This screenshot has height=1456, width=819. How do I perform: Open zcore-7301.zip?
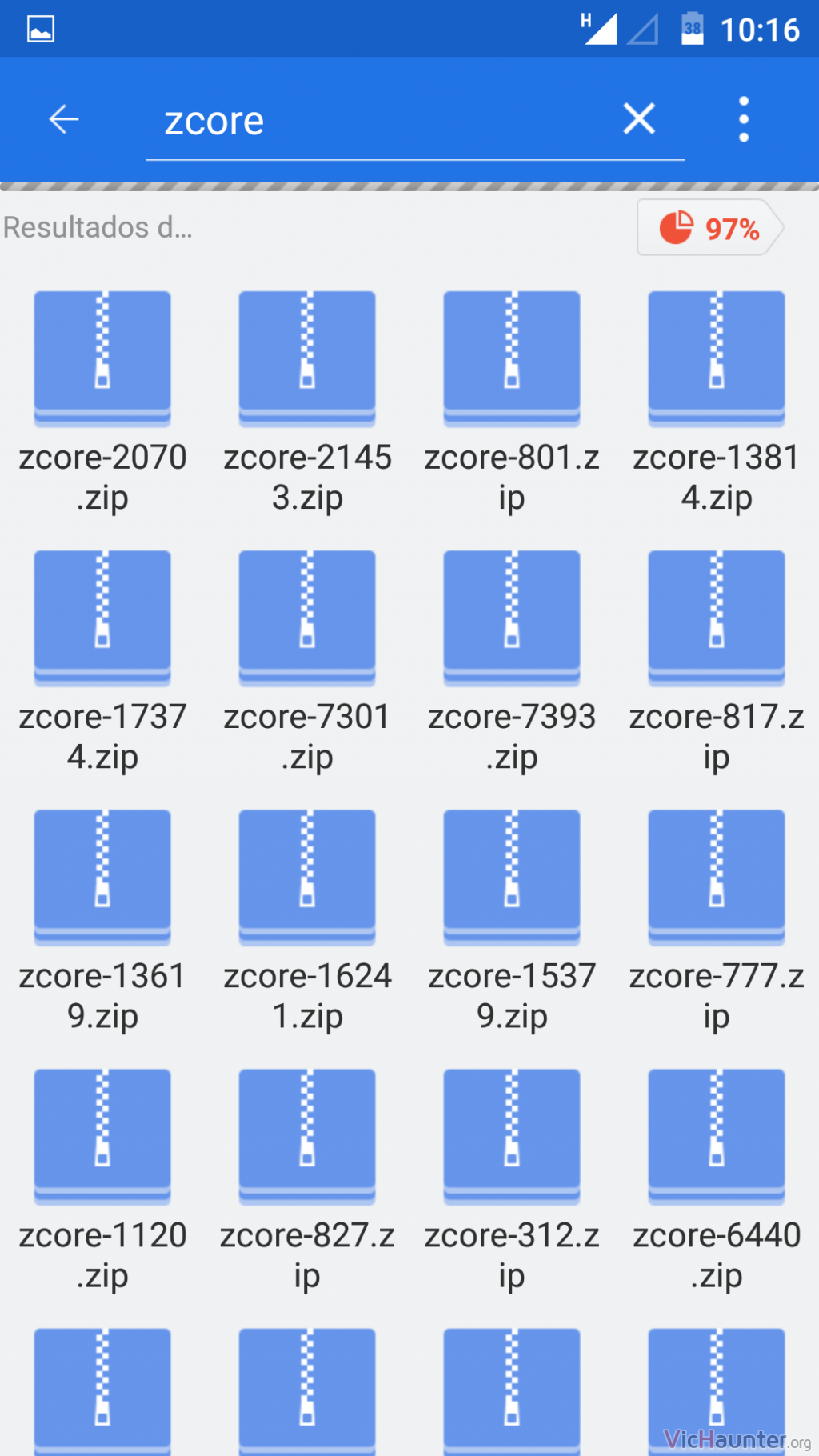[307, 662]
